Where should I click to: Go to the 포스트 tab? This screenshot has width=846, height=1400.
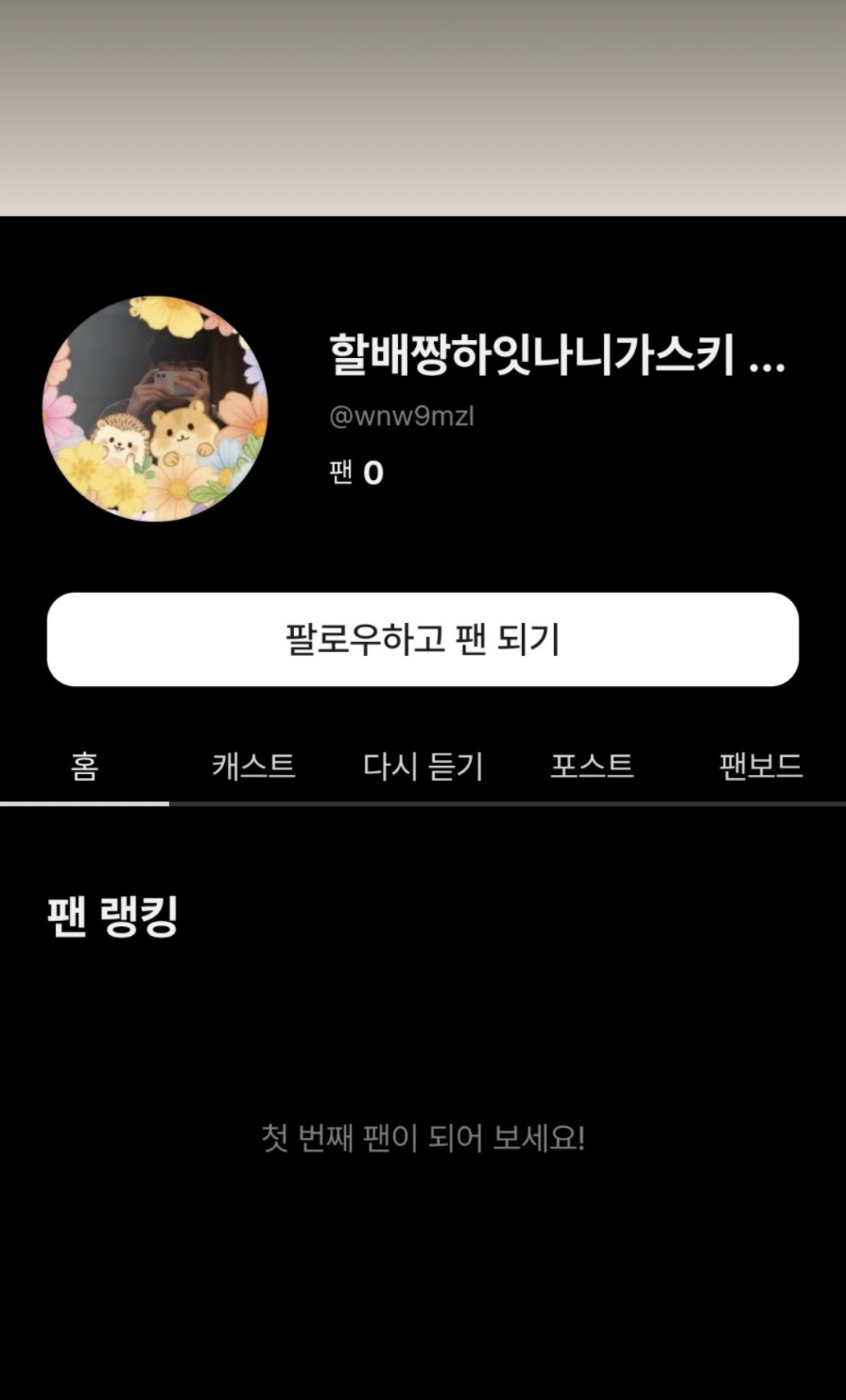592,767
